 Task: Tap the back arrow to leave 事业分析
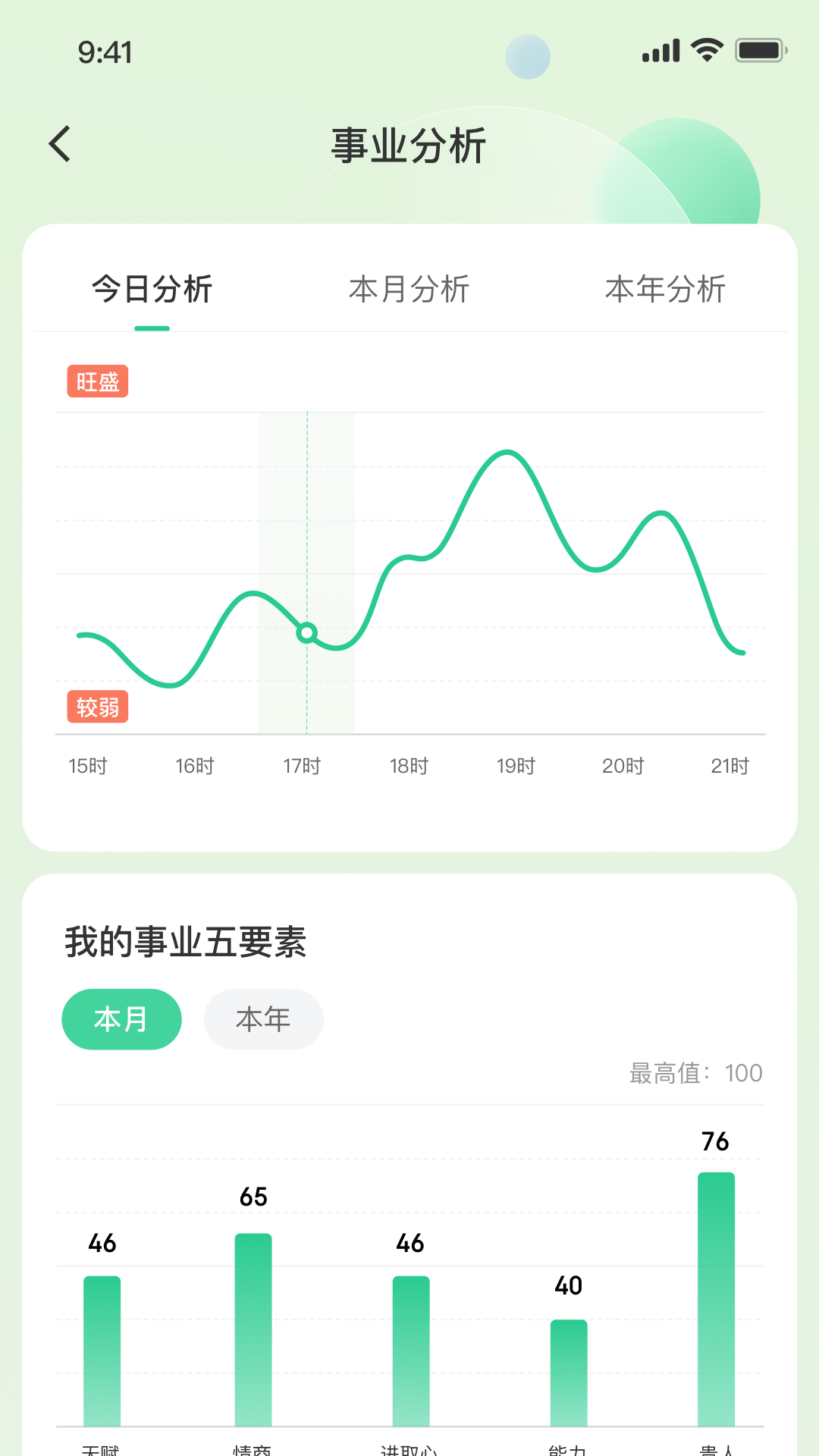(x=59, y=144)
